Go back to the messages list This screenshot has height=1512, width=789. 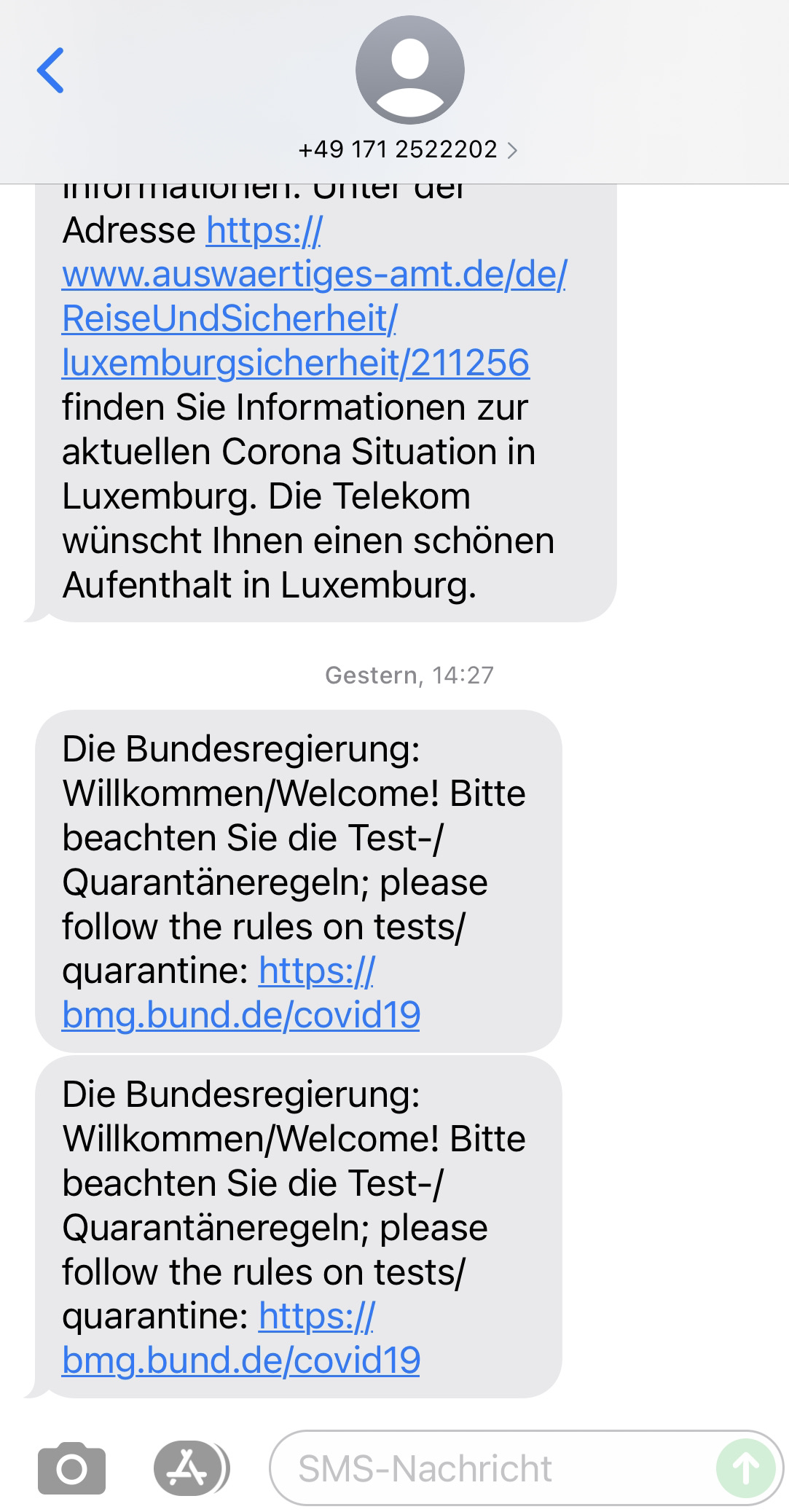(x=50, y=71)
